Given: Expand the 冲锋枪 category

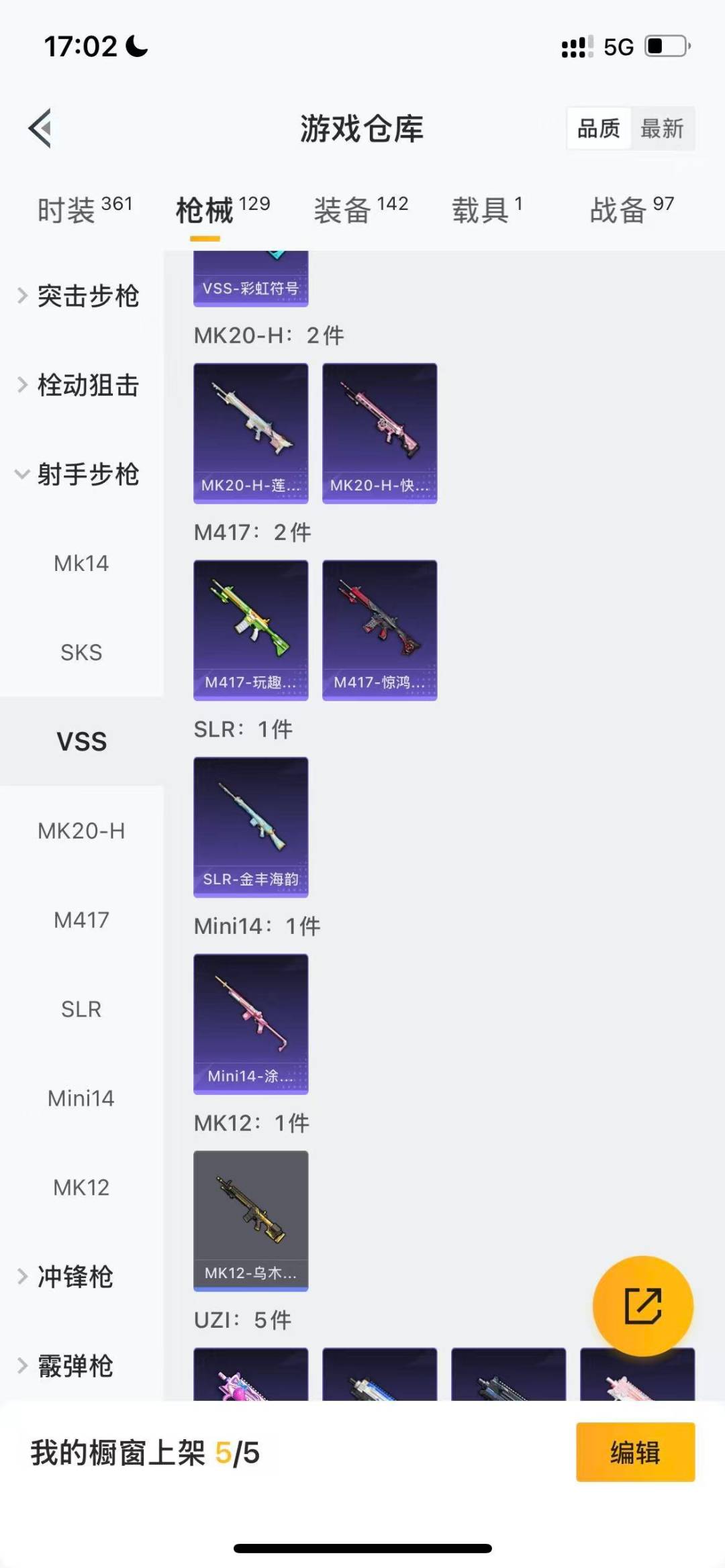Looking at the screenshot, I should pyautogui.click(x=74, y=1277).
